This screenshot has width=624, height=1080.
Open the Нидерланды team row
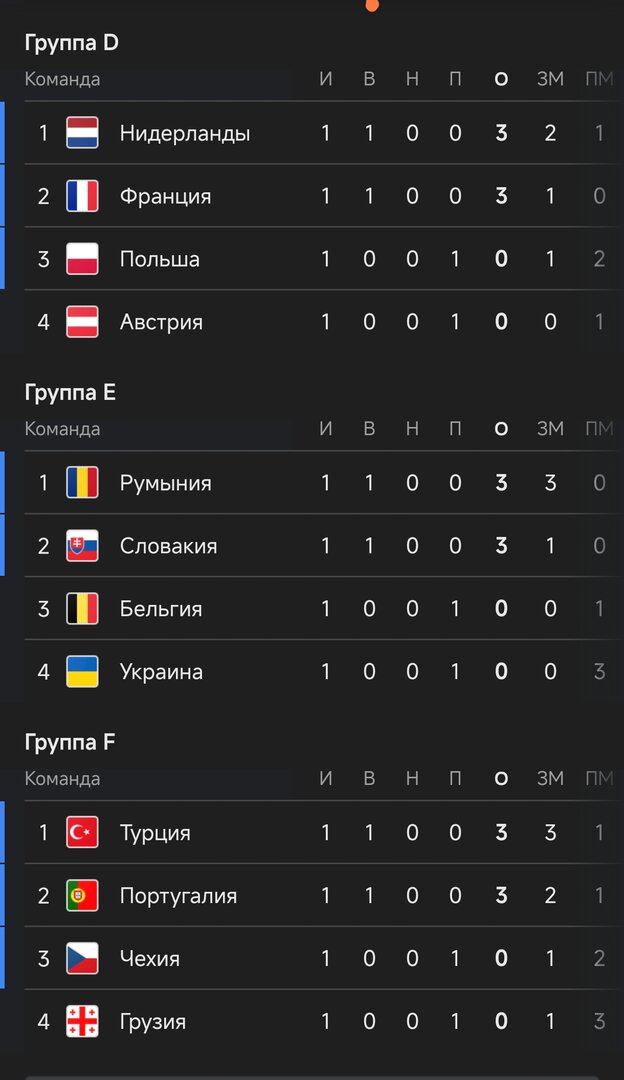pos(184,133)
